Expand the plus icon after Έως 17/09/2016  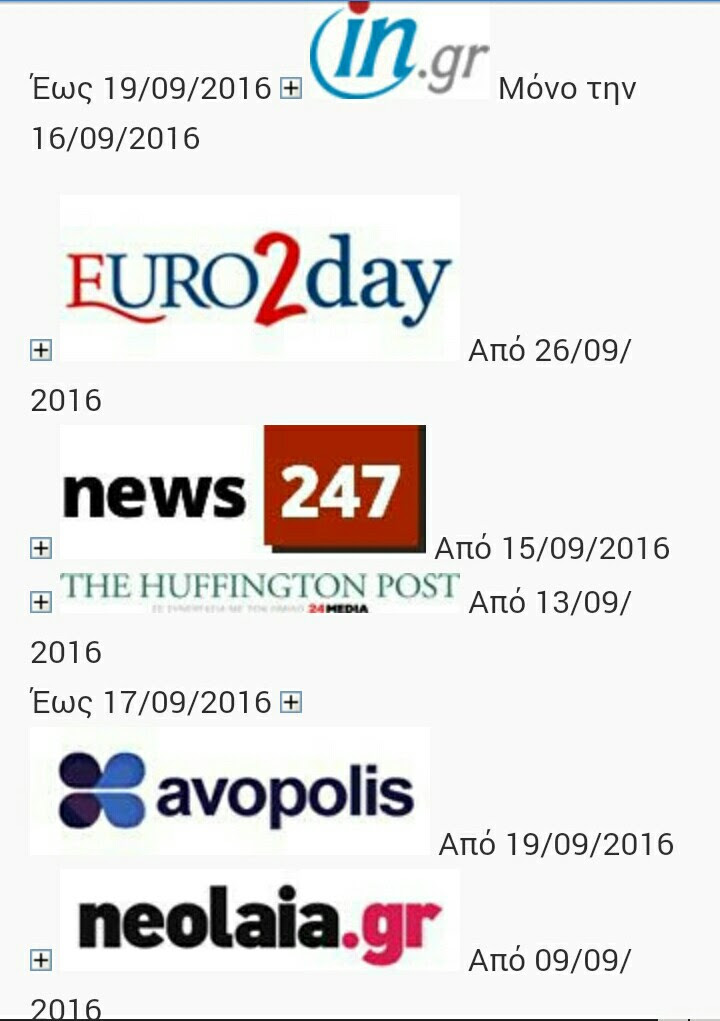pyautogui.click(x=290, y=703)
